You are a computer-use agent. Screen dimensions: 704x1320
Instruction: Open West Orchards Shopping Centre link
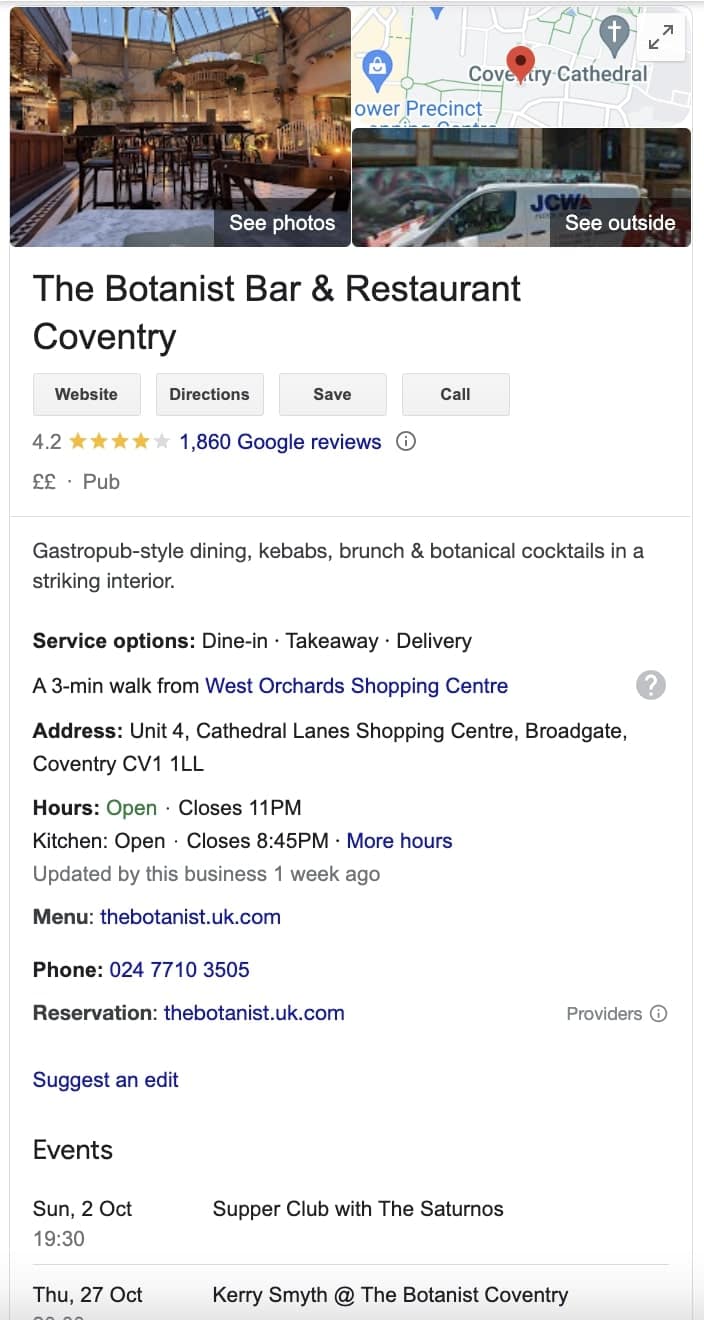(356, 686)
